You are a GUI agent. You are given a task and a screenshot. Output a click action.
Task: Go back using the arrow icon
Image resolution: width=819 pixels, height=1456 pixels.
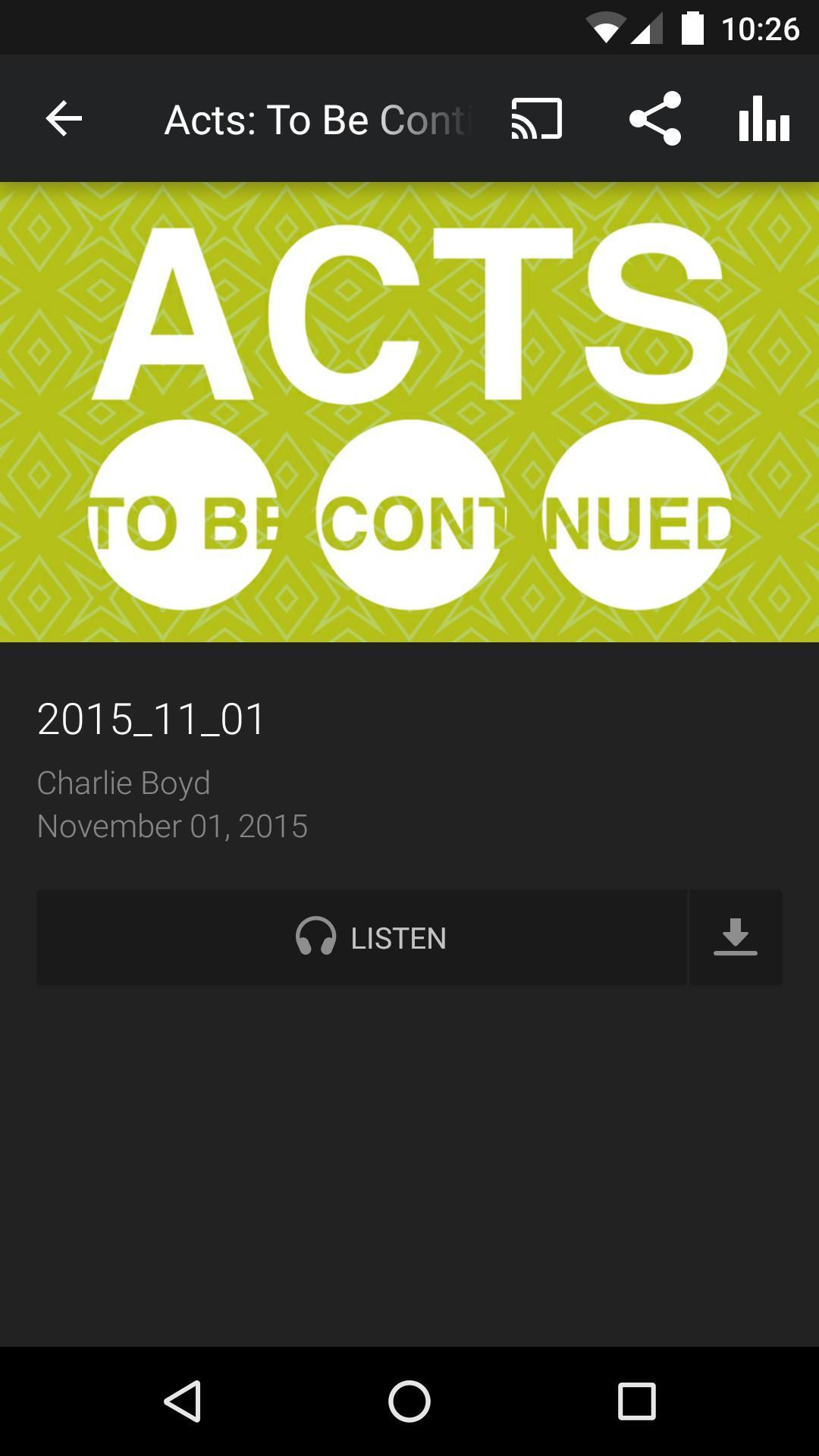64,119
